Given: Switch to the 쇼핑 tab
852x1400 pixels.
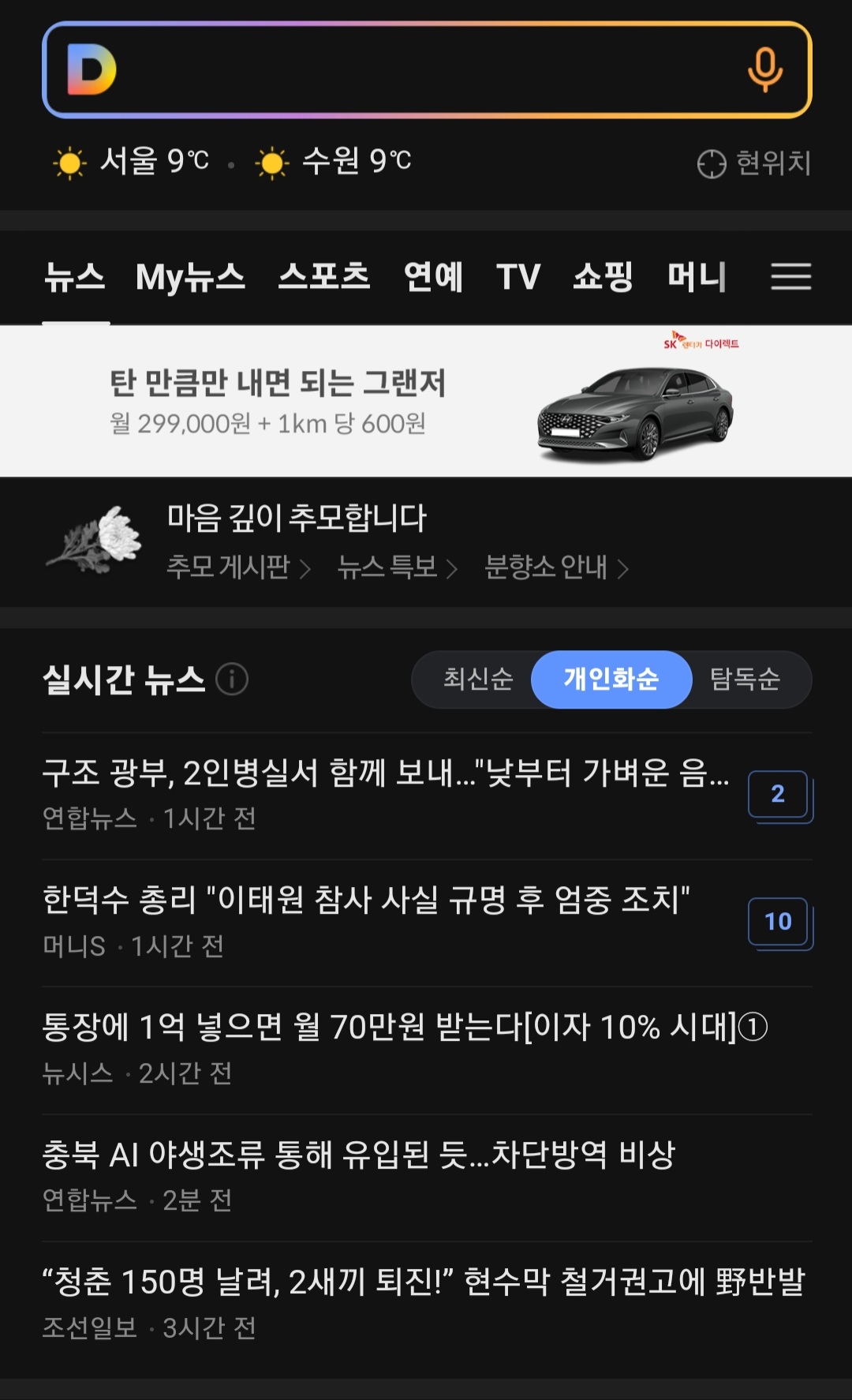Looking at the screenshot, I should click(603, 277).
